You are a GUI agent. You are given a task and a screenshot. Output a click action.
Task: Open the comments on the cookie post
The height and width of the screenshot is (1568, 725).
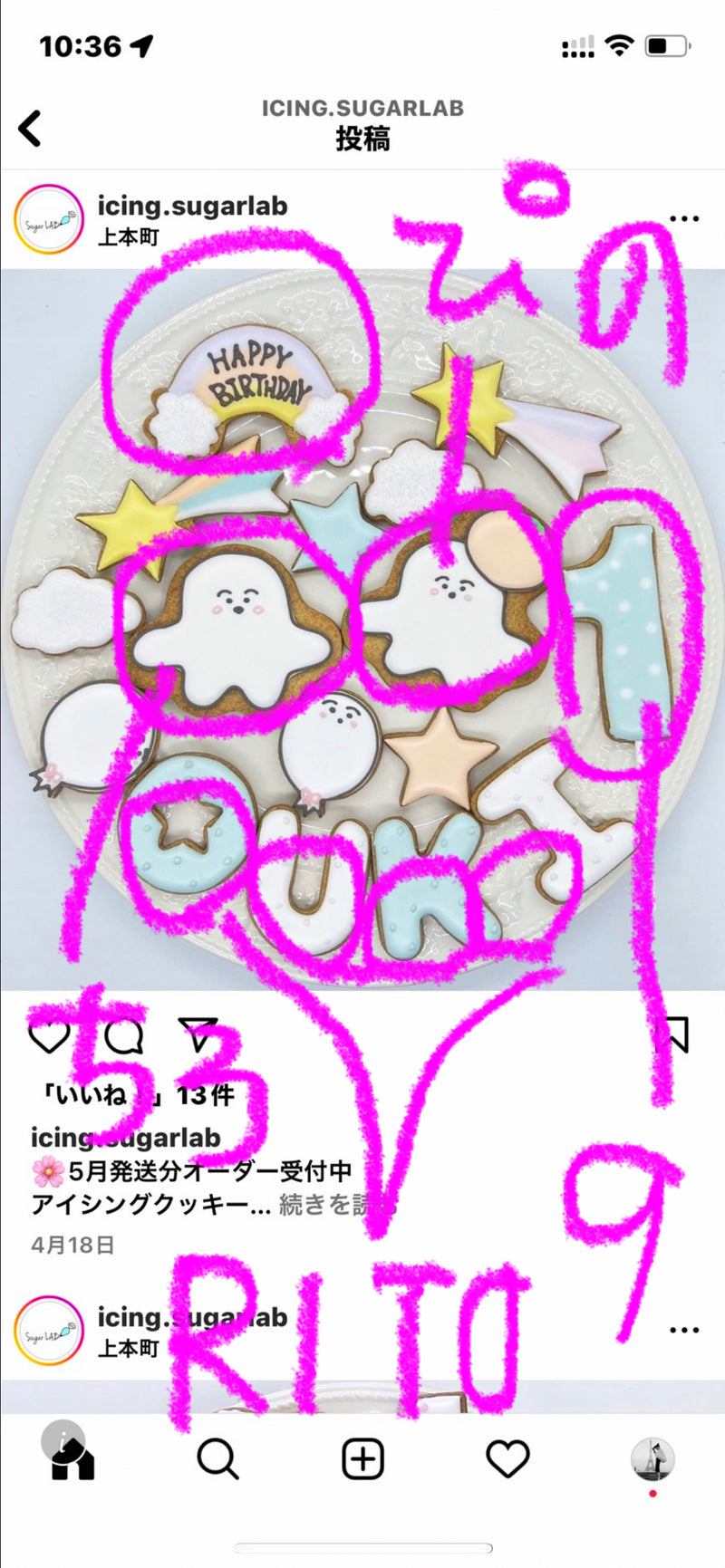(x=123, y=1035)
